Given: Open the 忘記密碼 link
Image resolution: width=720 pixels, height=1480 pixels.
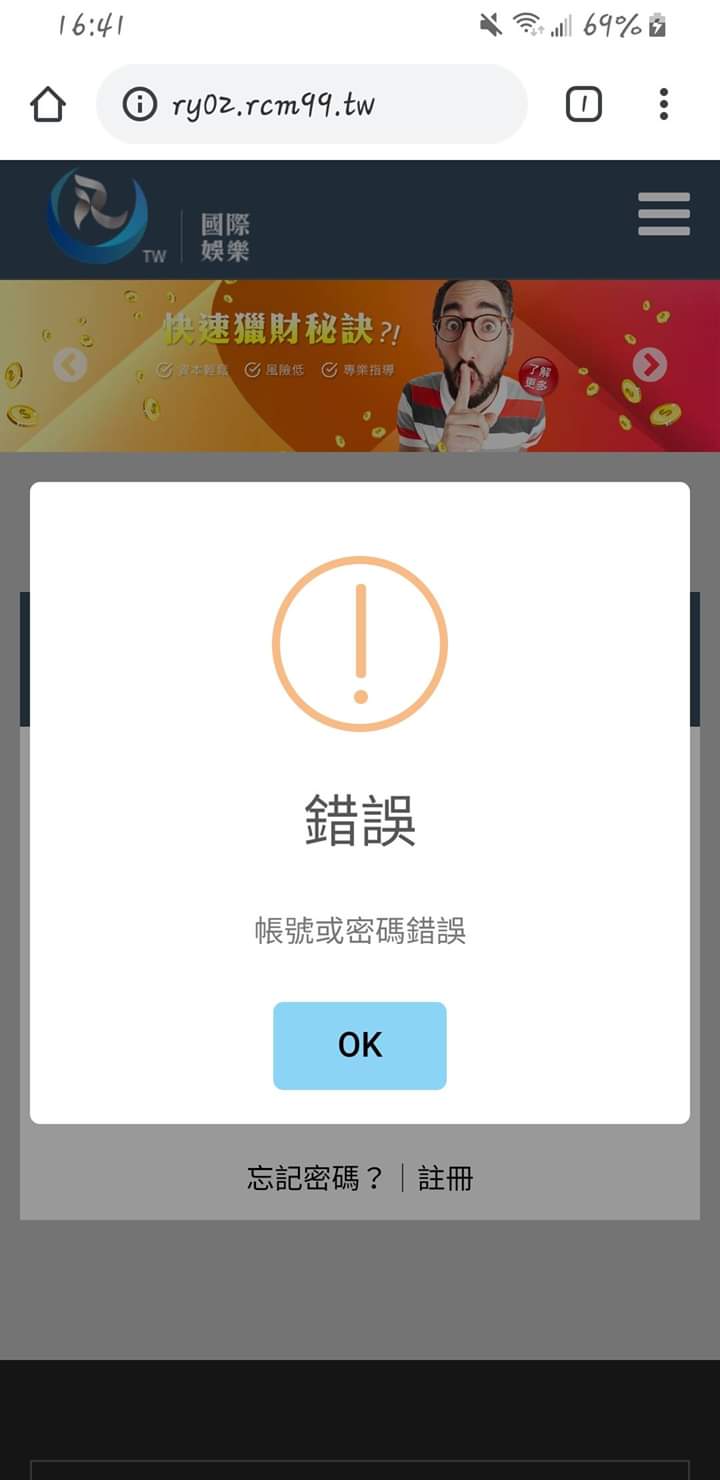Looking at the screenshot, I should tap(315, 1178).
